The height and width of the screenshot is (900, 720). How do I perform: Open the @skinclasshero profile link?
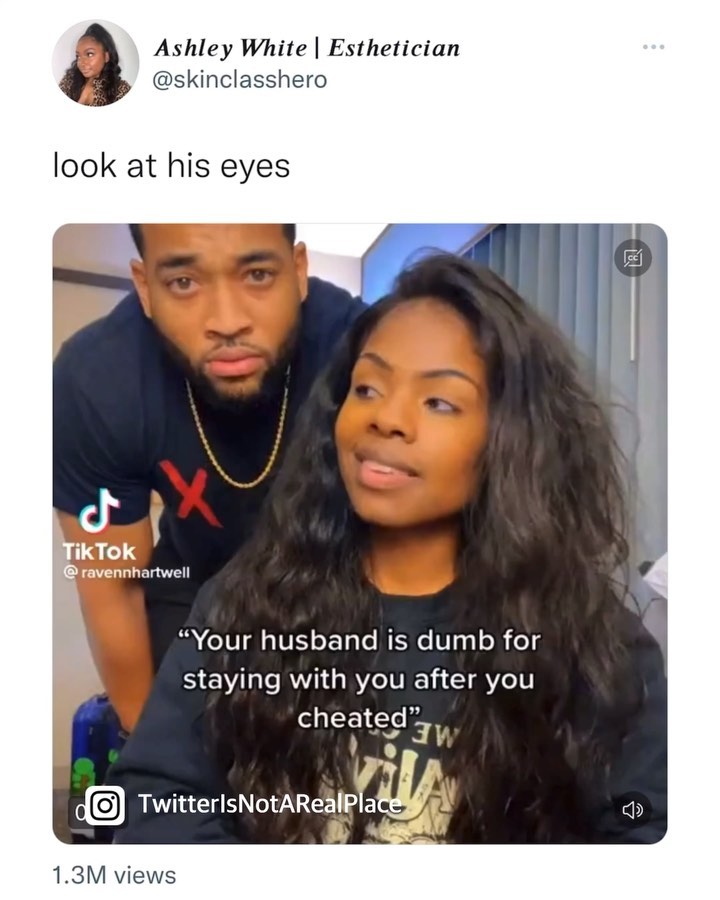(x=239, y=80)
